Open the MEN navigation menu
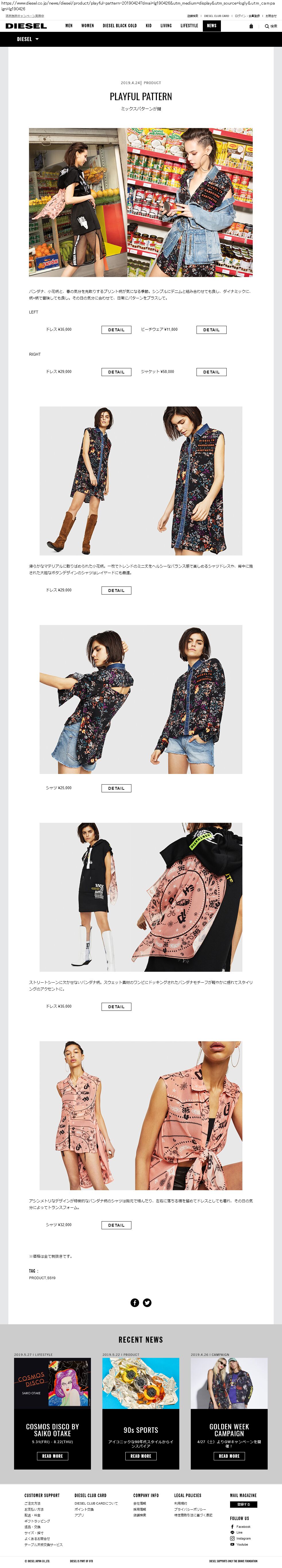 (69, 26)
